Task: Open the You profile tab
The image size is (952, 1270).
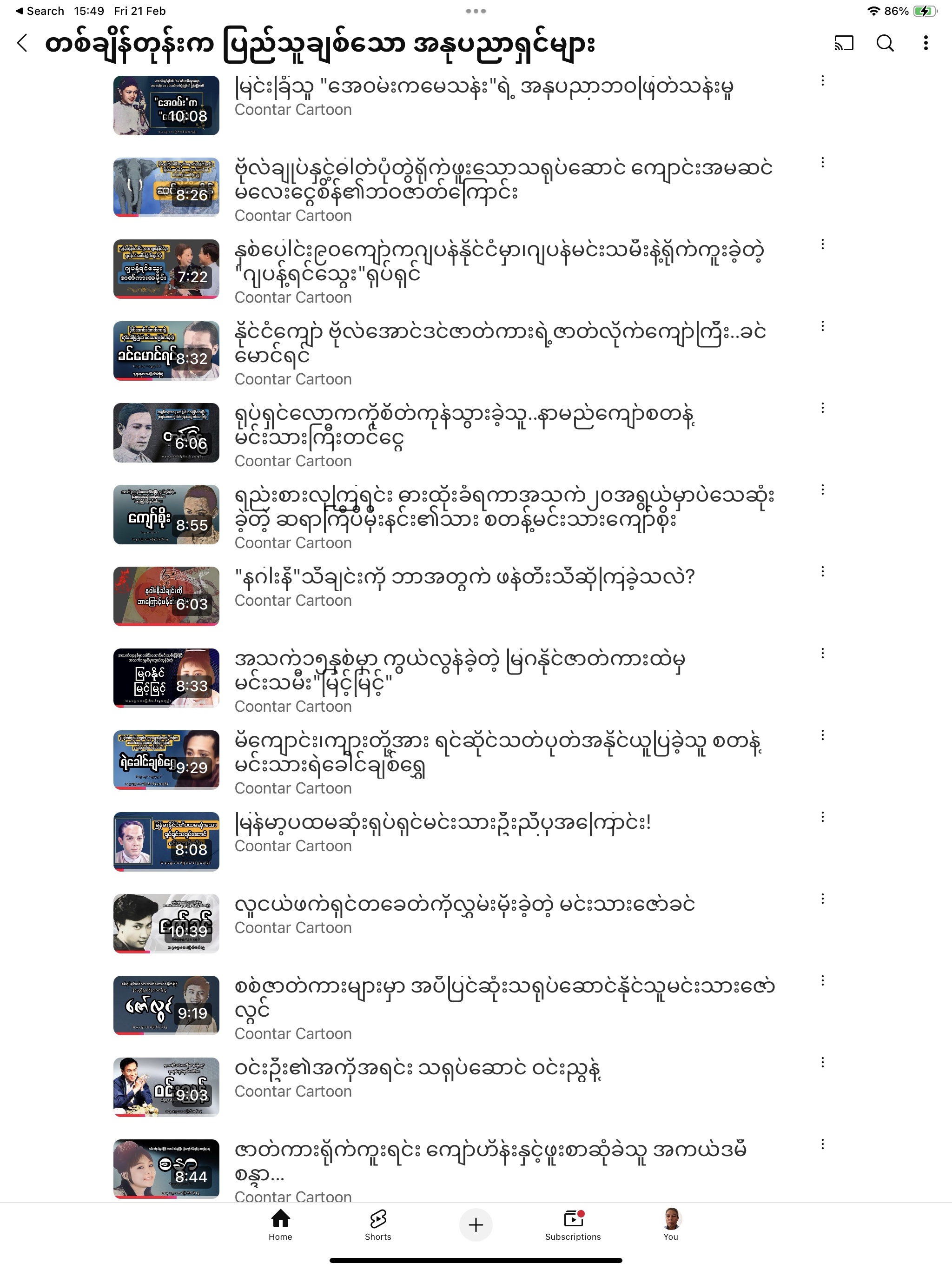Action: 671,1225
